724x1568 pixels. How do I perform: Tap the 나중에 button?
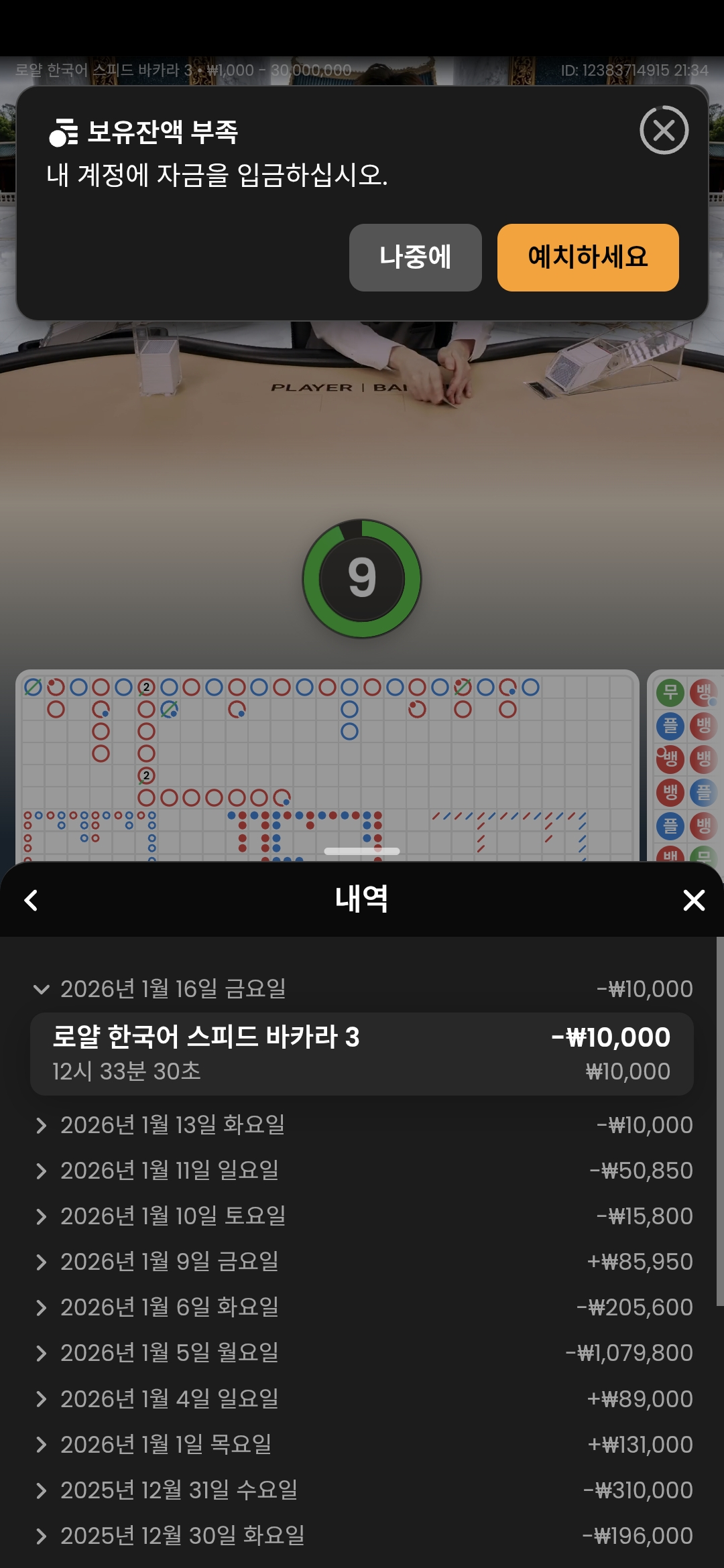(x=415, y=257)
